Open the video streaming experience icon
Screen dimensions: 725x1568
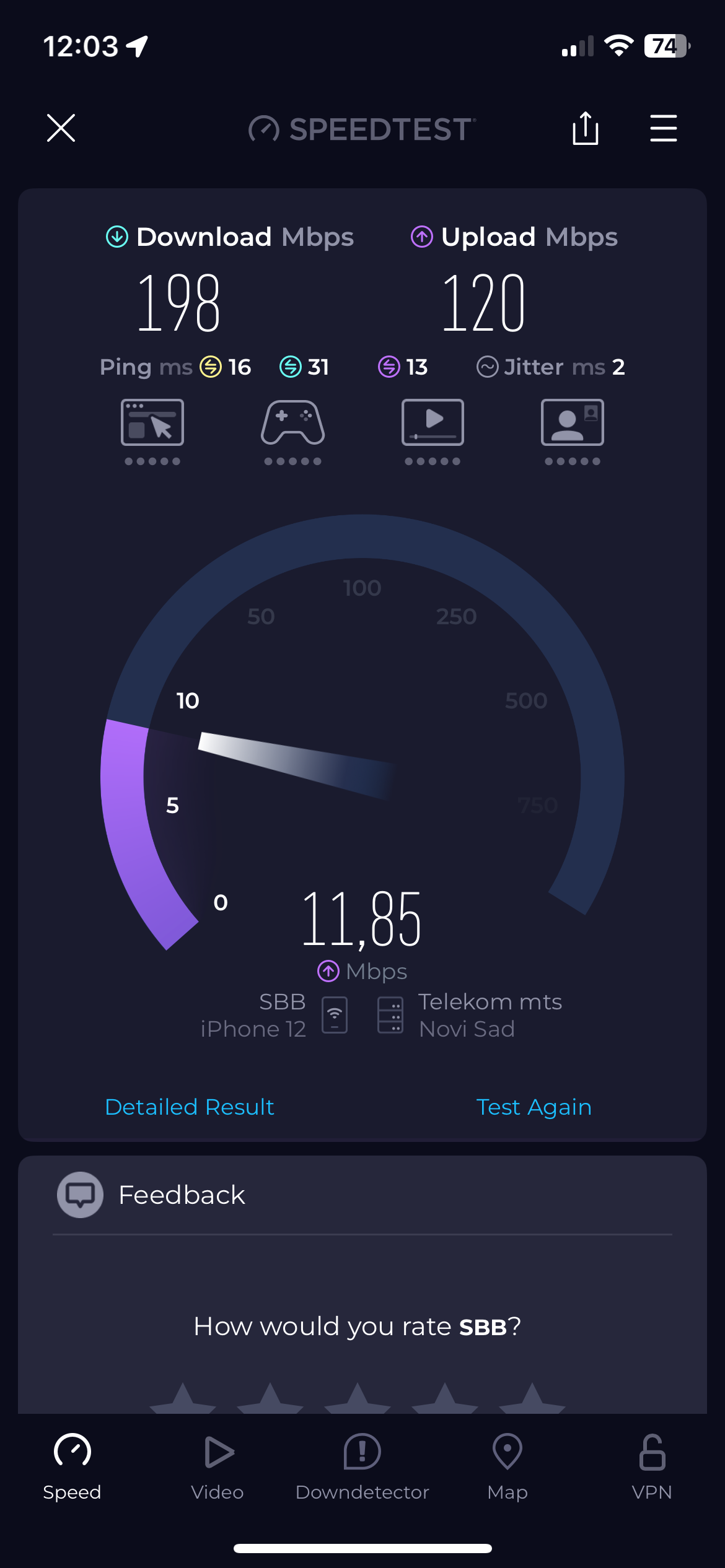[433, 423]
